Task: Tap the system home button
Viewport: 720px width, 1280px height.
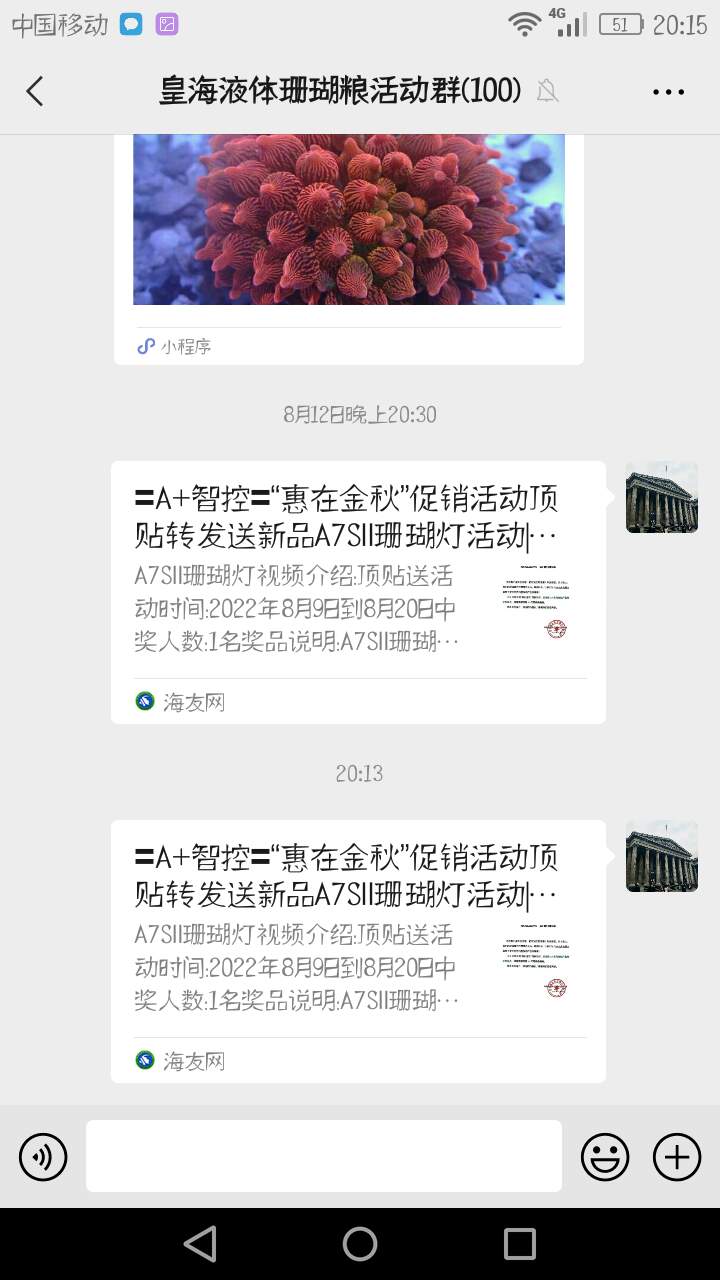Action: pos(360,1244)
